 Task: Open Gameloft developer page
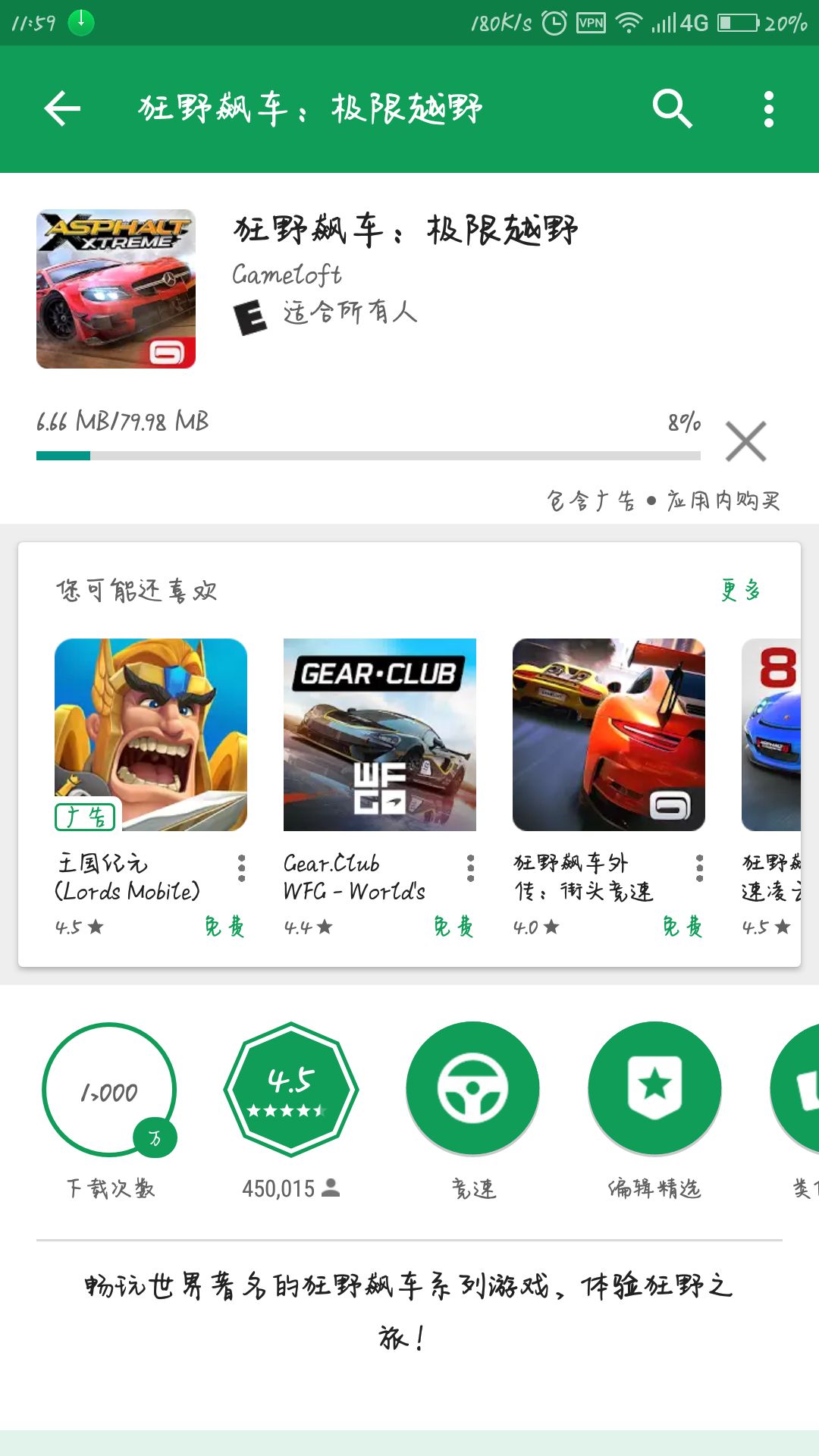click(287, 275)
